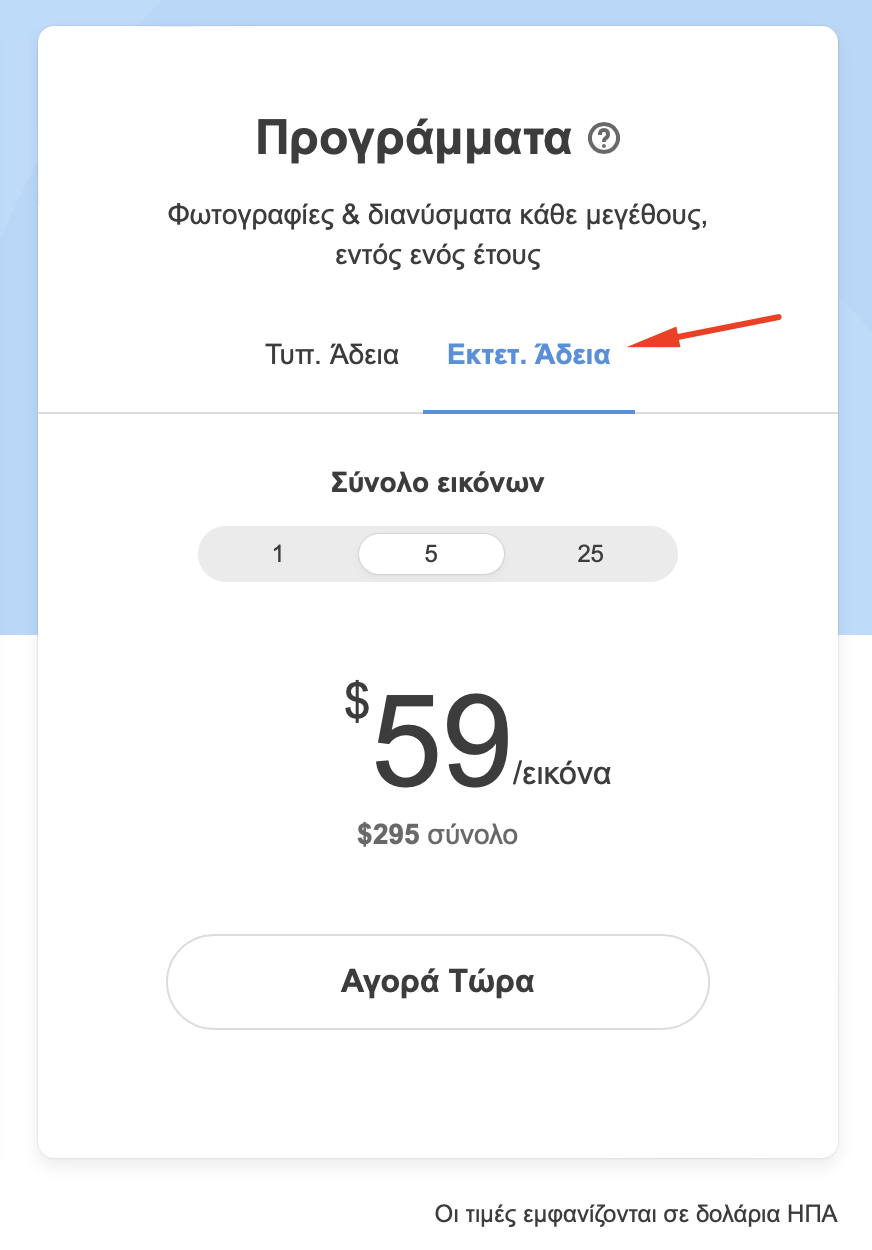Switch to the Τυπ. Άδεια tab
This screenshot has height=1250, width=872.
[330, 354]
